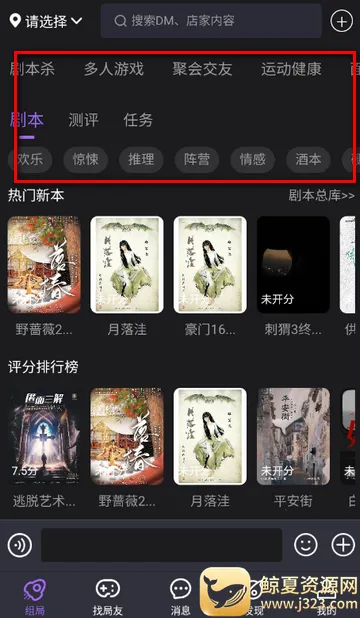Open 逃脱艺术 script rated 7.5分
Image resolution: width=360 pixels, height=618 pixels.
[x=44, y=448]
